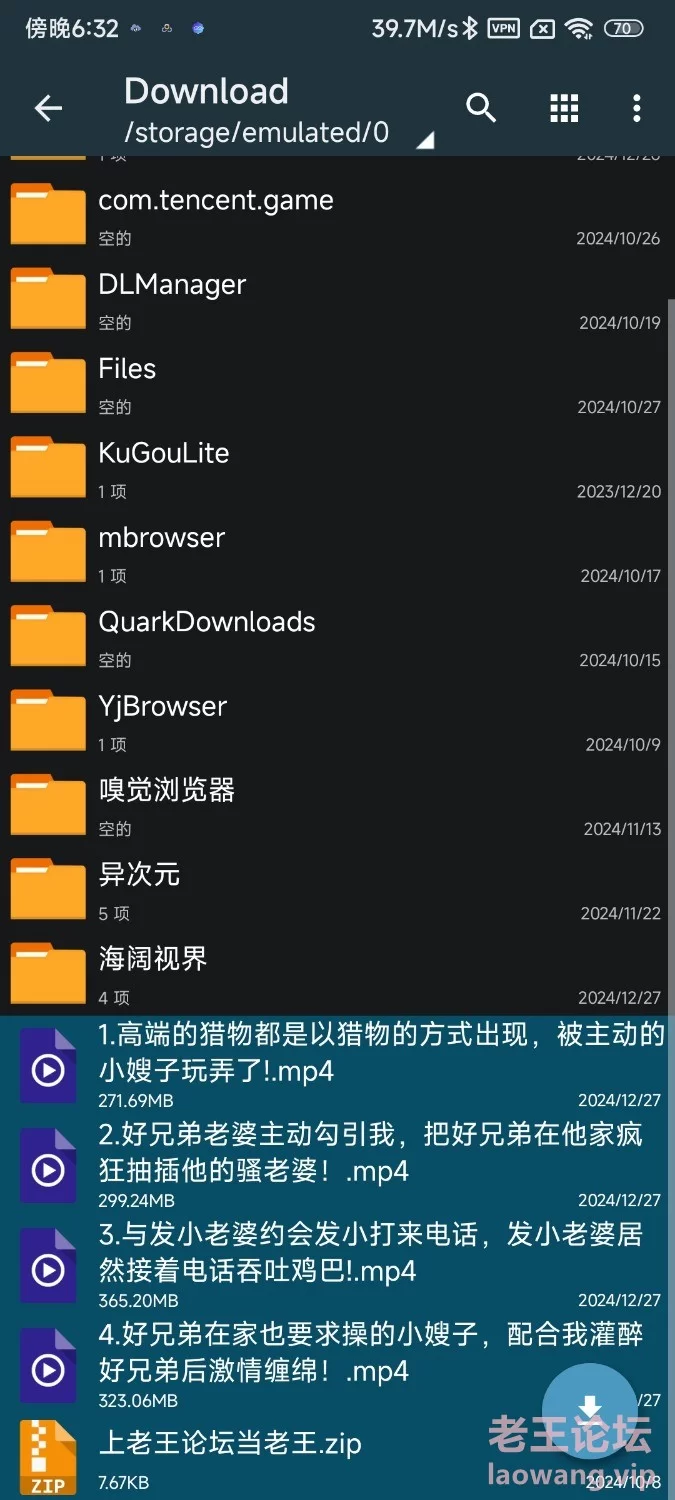Open the file search
675x1500 pixels.
point(481,109)
